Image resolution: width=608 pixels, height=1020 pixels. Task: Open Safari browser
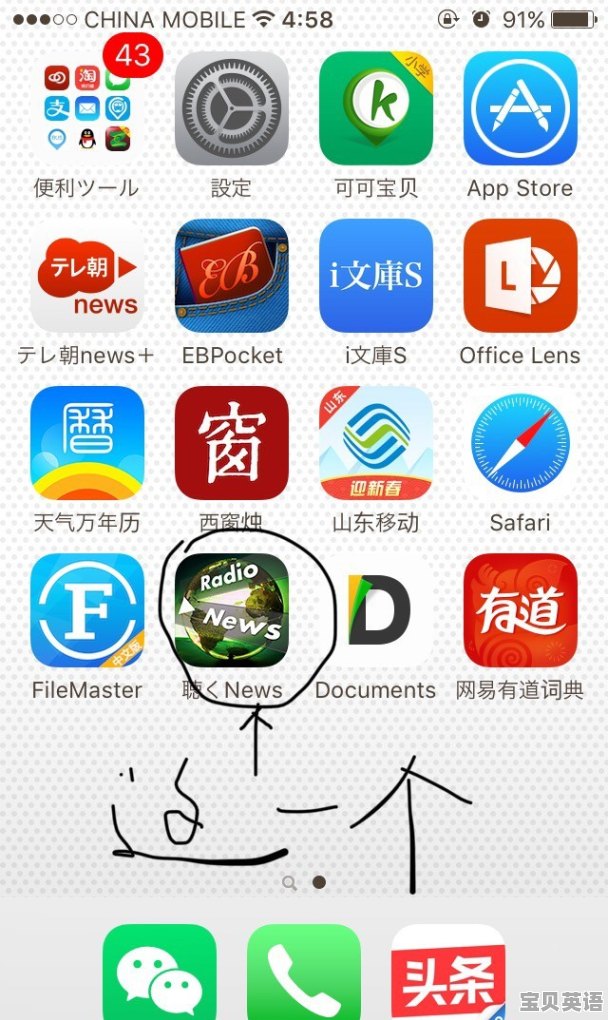pyautogui.click(x=520, y=443)
